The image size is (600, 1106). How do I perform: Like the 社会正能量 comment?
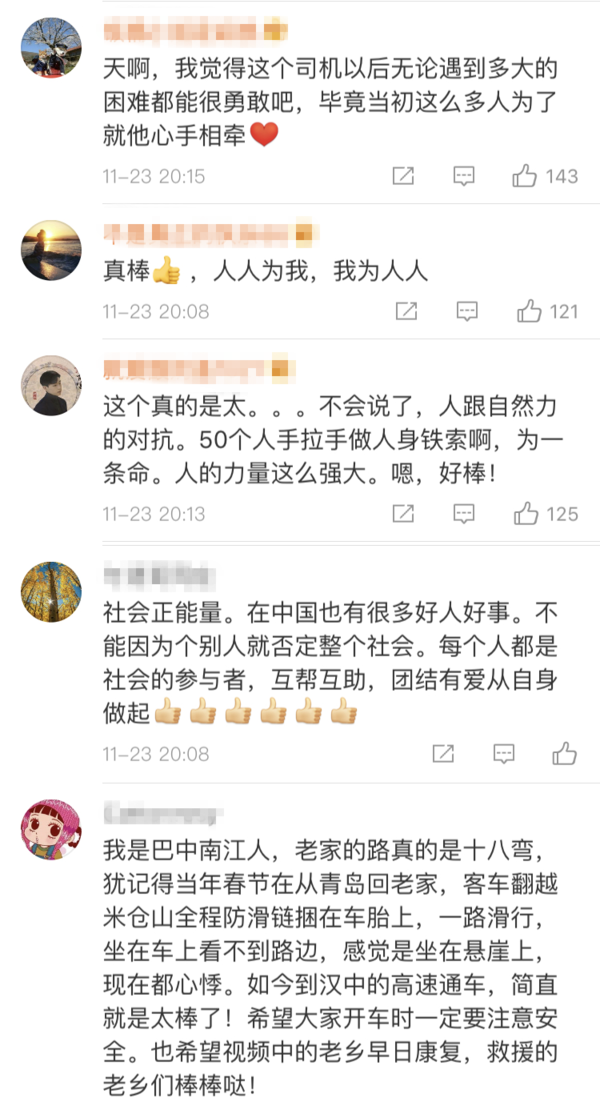click(x=565, y=753)
